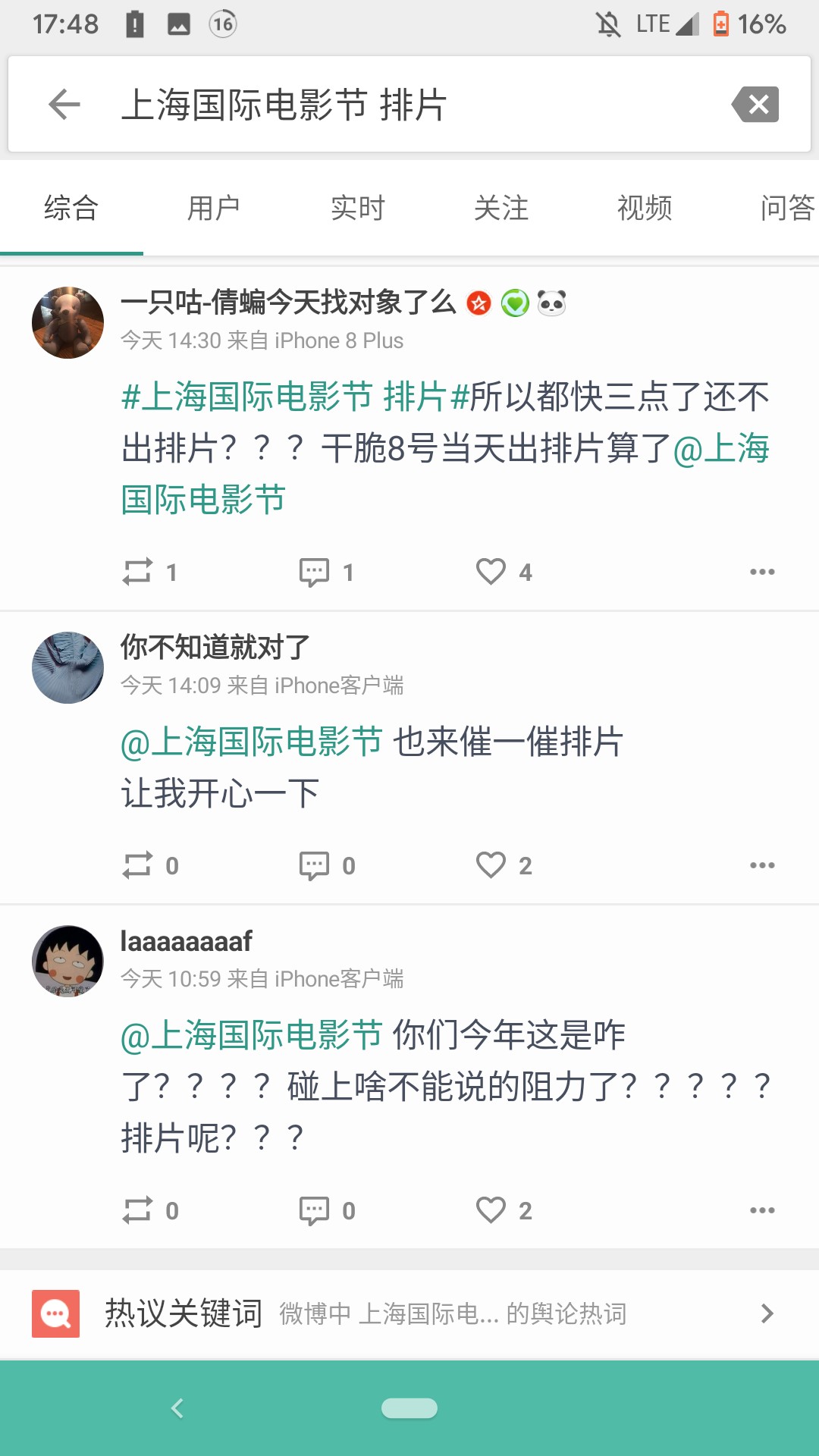
Task: Open the 关注 tab
Action: (500, 208)
